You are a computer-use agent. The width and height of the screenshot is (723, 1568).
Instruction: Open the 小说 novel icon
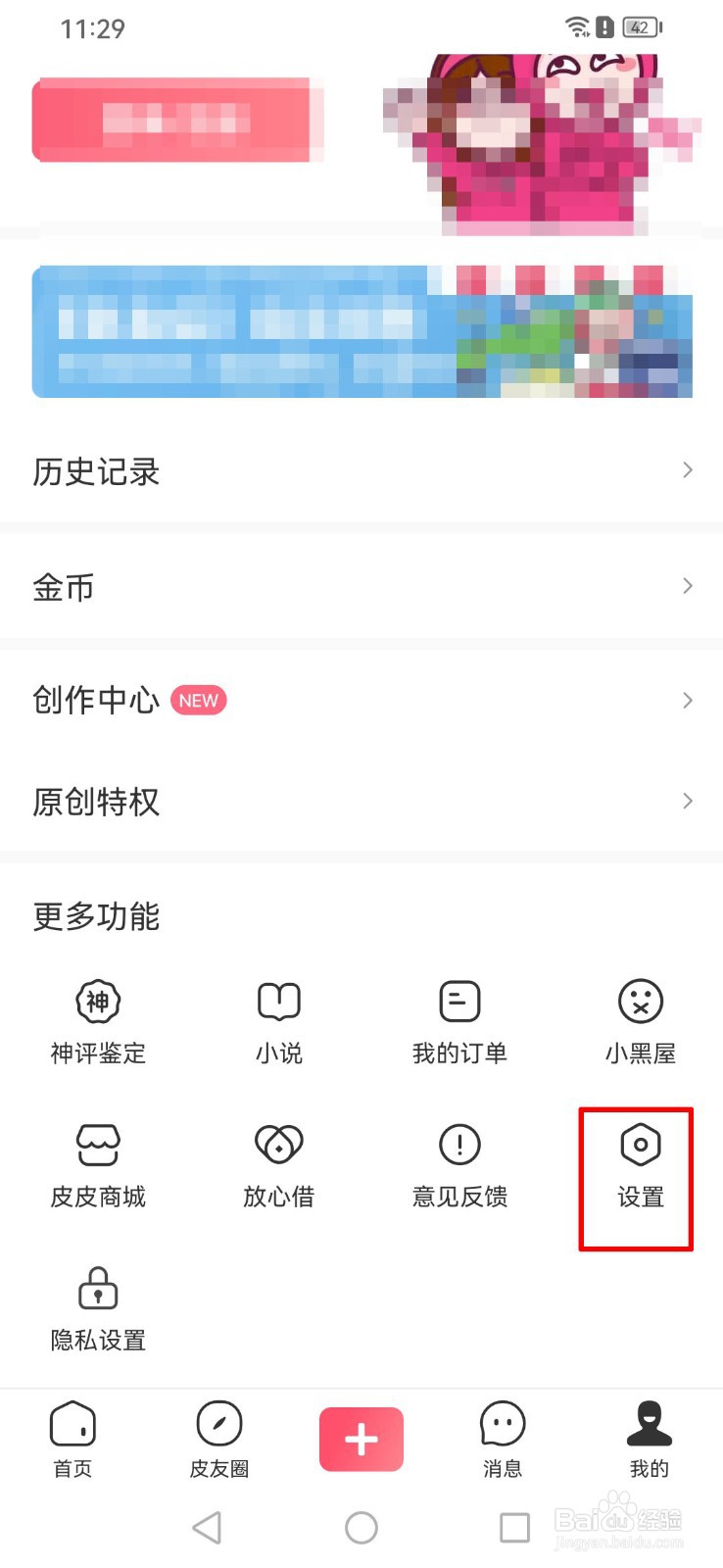tap(278, 1019)
